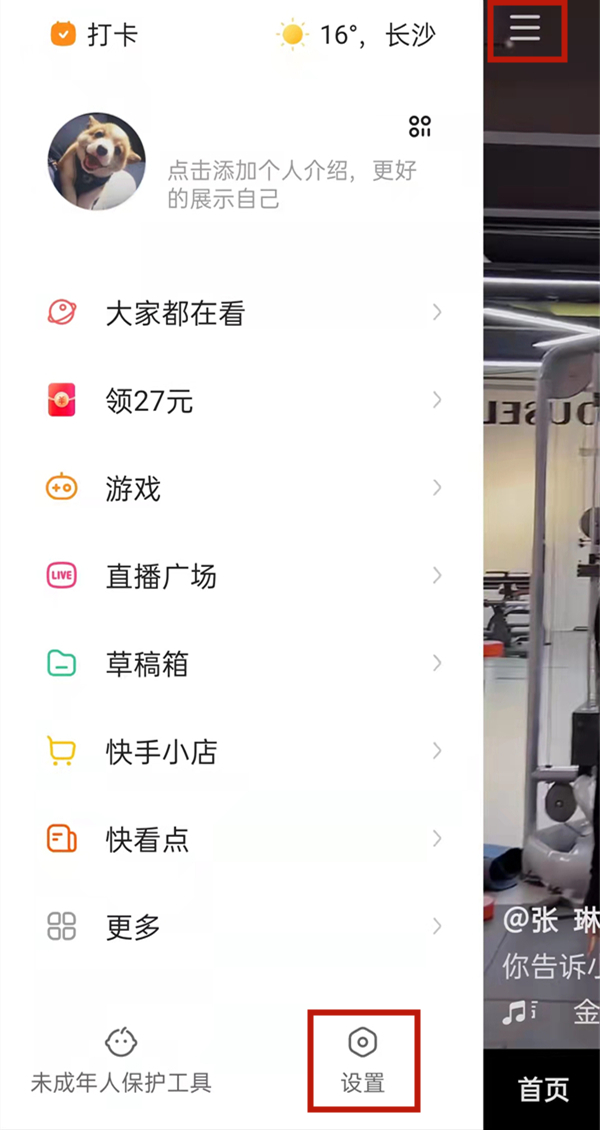Switch to the 首页 tab
This screenshot has width=600, height=1130.
(x=543, y=1089)
